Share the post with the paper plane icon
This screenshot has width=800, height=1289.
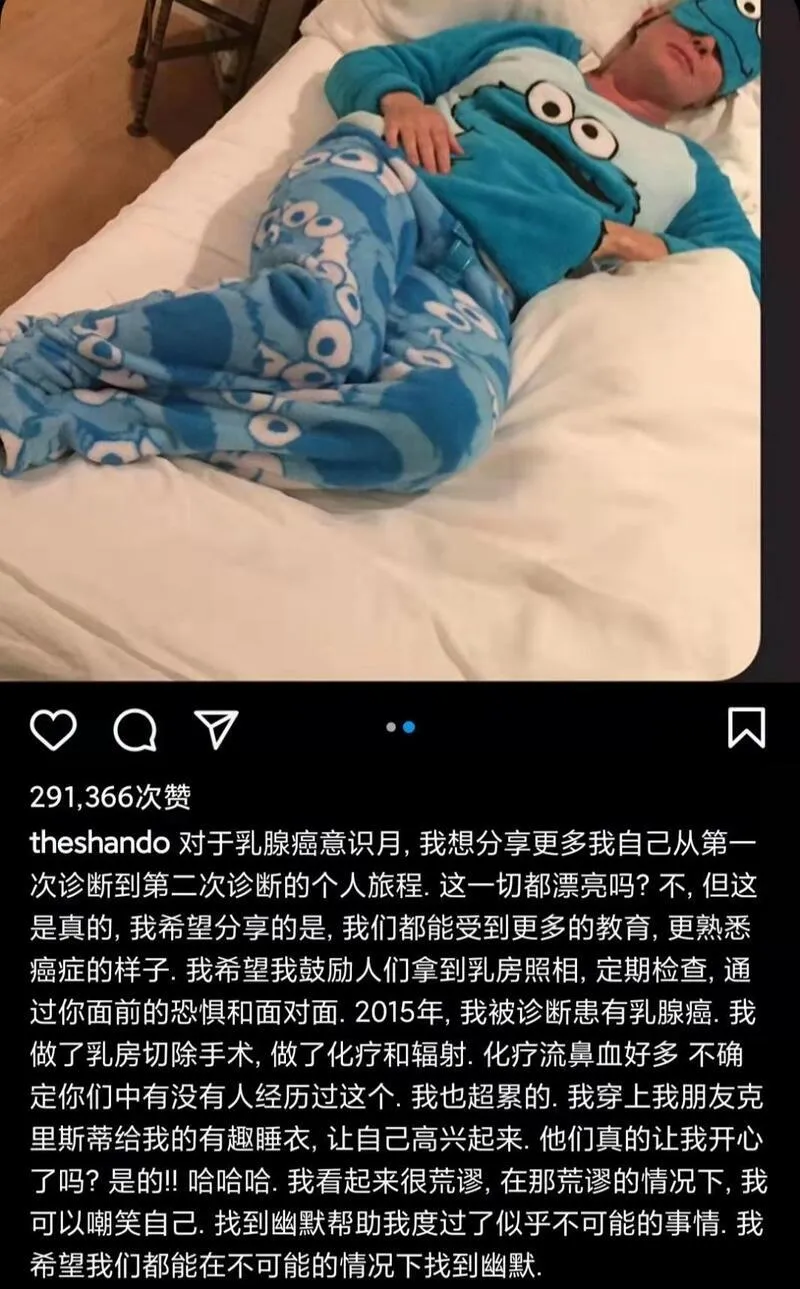[215, 728]
